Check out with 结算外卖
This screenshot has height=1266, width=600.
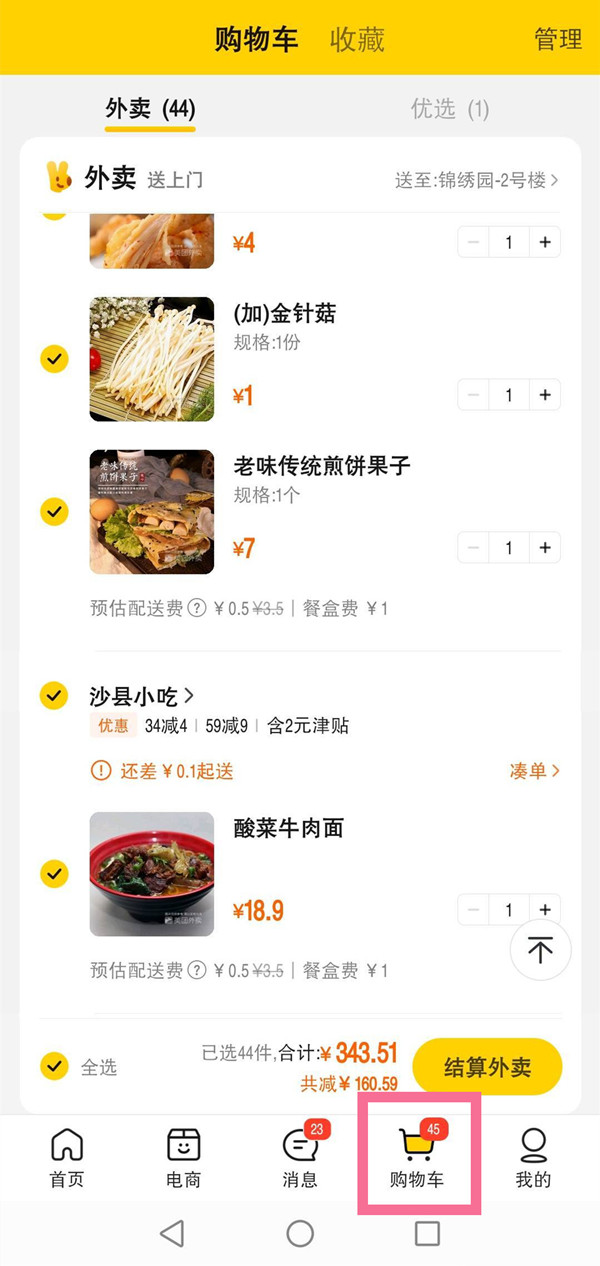487,1067
